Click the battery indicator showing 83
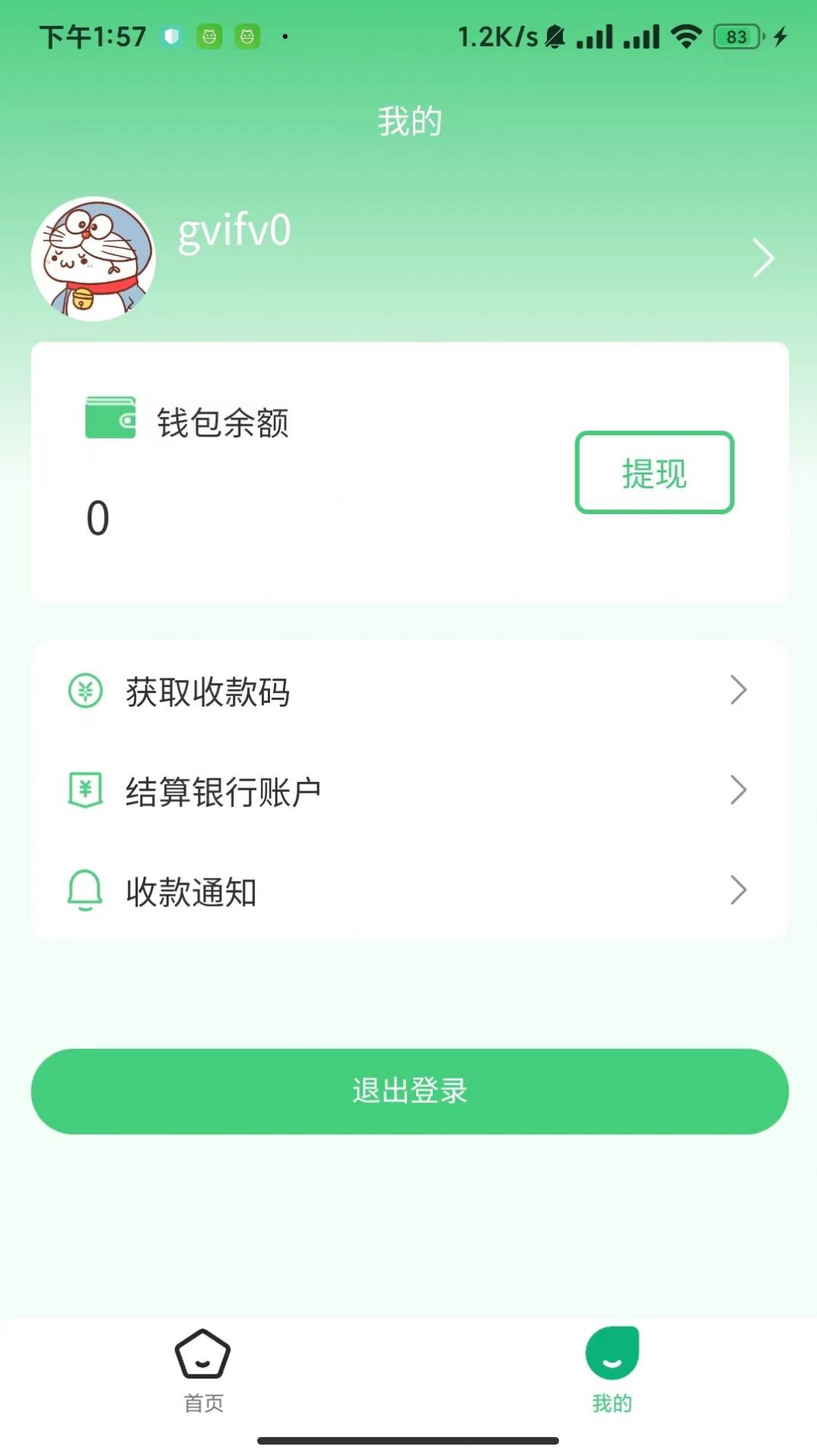817x1456 pixels. 735,35
